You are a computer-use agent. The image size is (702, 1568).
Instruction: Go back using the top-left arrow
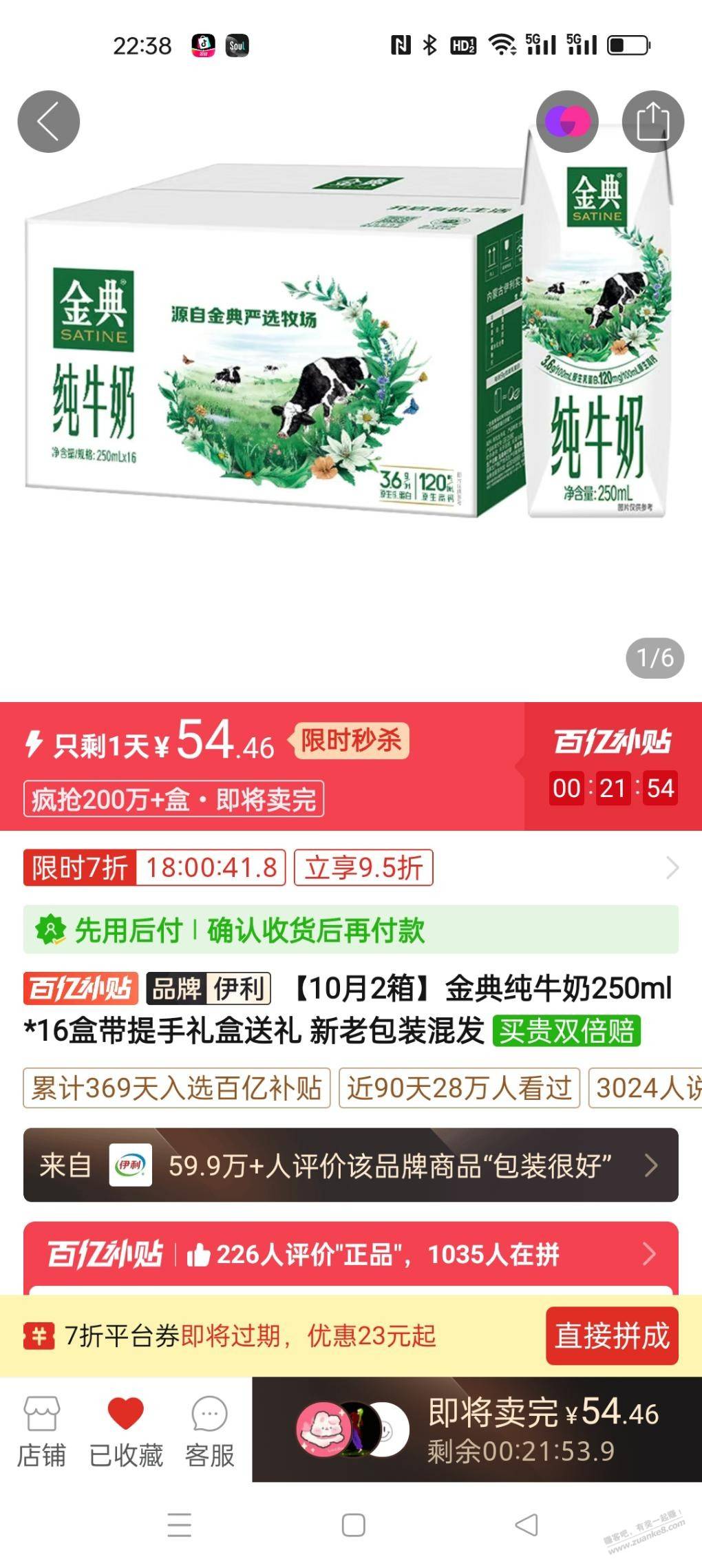pyautogui.click(x=48, y=122)
